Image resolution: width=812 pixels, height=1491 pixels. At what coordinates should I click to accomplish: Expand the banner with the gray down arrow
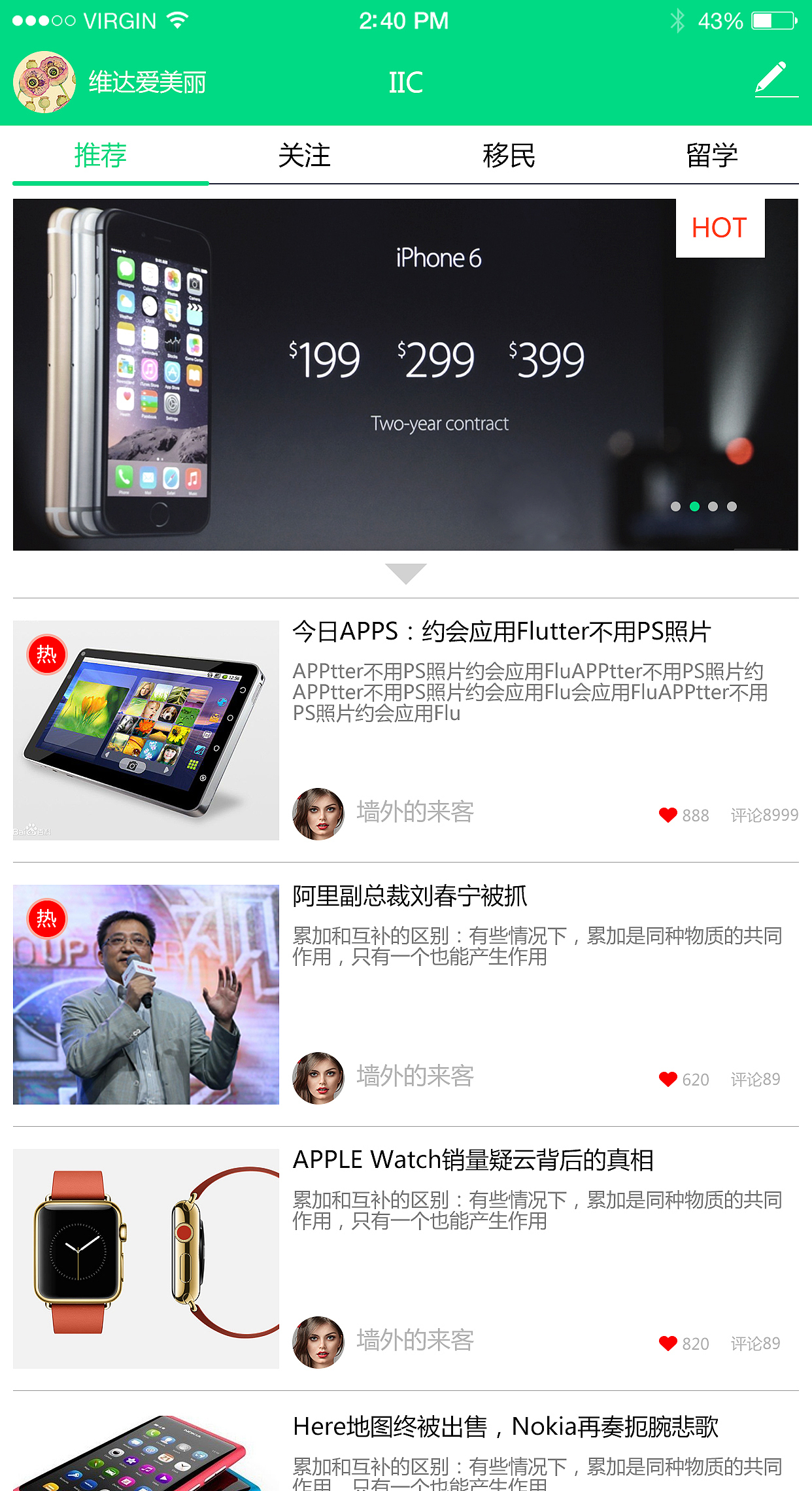coord(406,574)
